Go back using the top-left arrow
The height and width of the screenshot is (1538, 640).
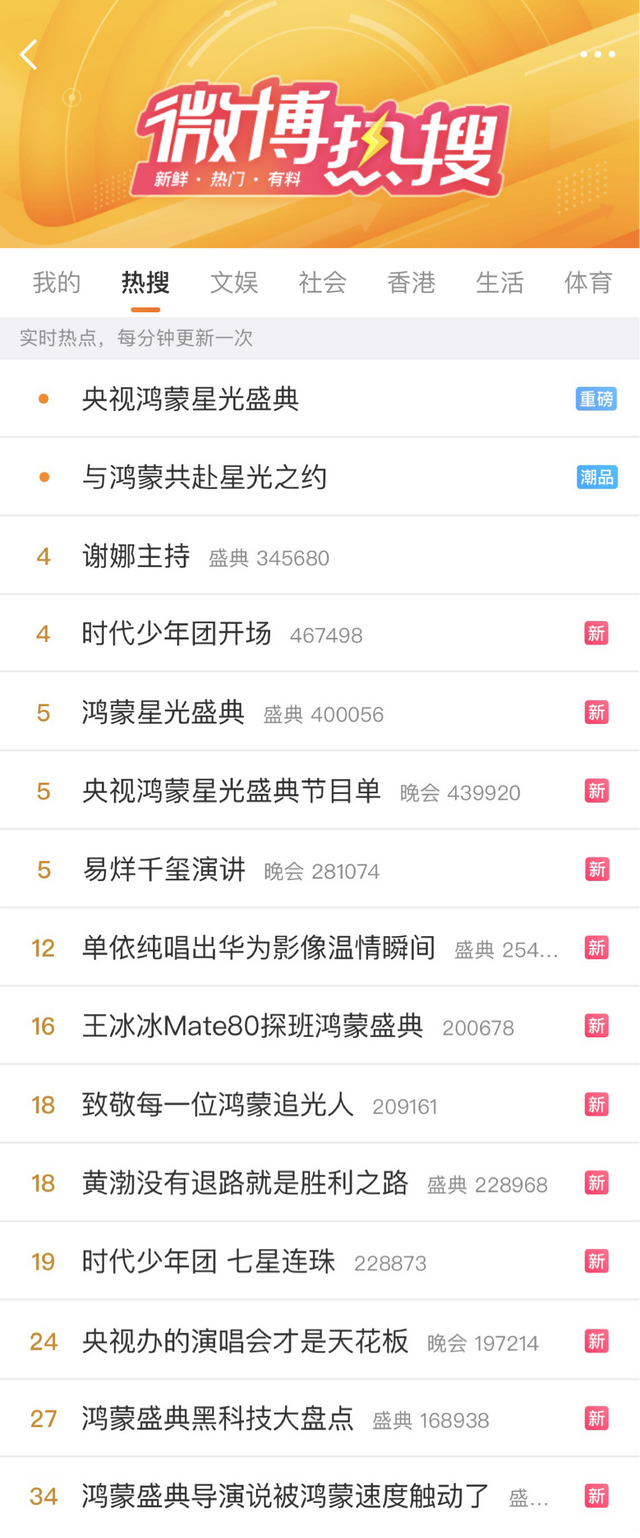[29, 55]
